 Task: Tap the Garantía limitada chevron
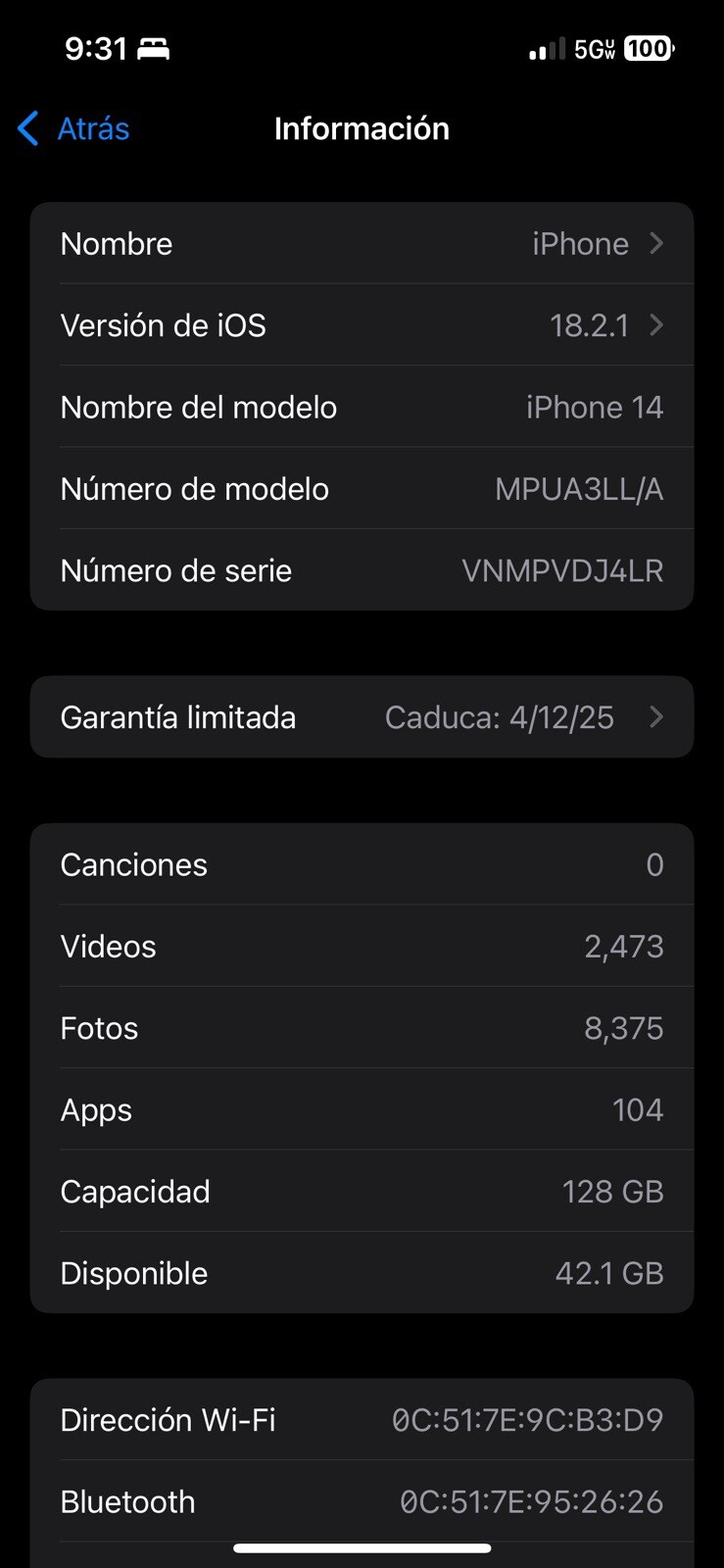pos(657,716)
